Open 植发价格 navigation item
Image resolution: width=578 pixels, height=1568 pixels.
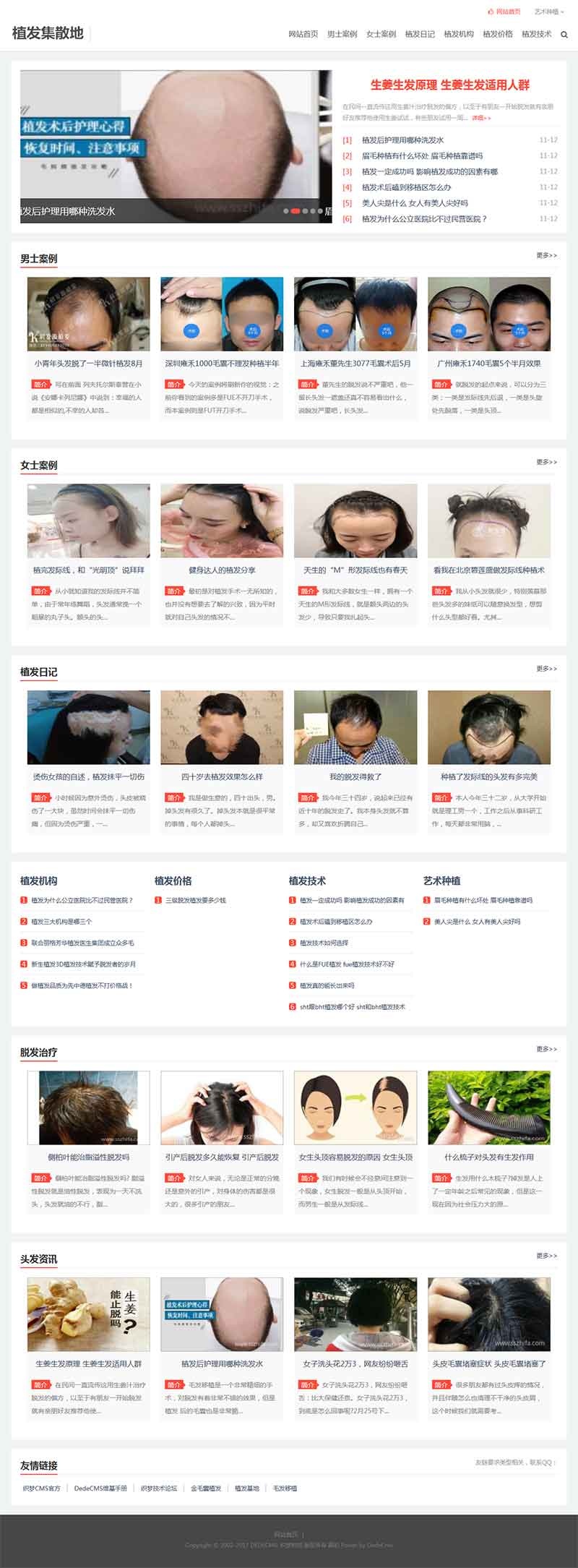pos(498,34)
